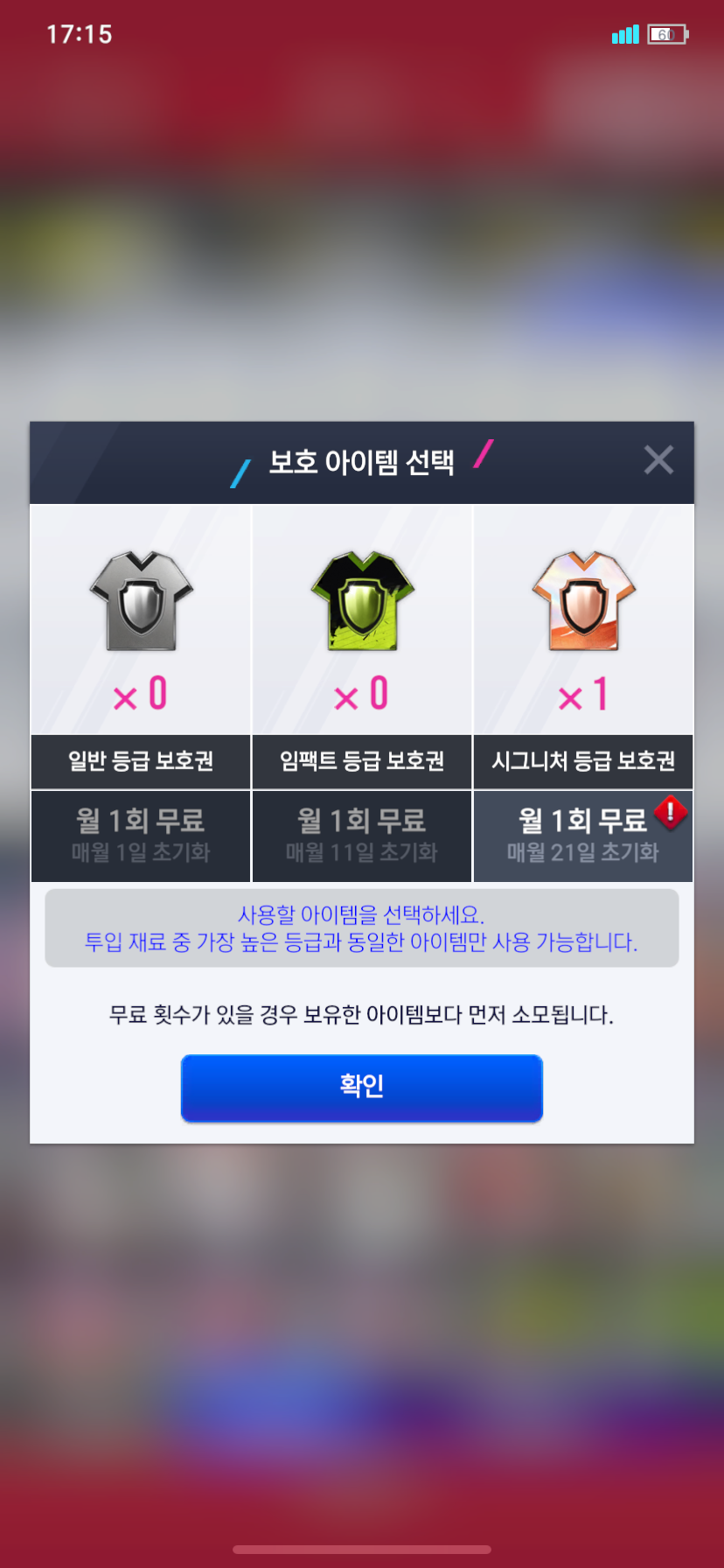
Task: Confirm with the 확인 button
Action: click(x=362, y=1088)
